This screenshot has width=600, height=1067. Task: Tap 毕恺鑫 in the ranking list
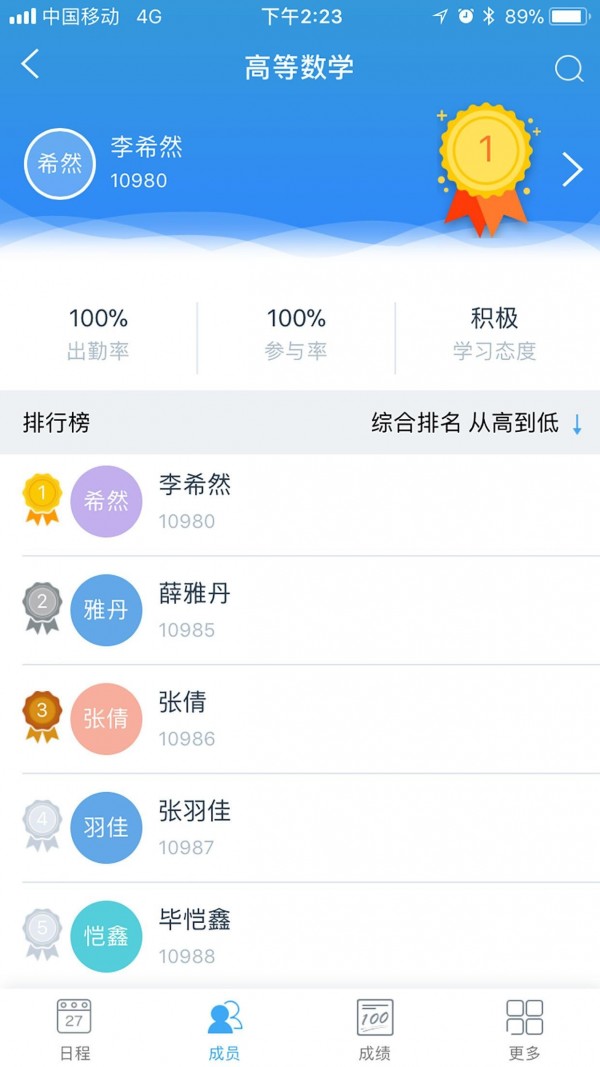click(300, 936)
